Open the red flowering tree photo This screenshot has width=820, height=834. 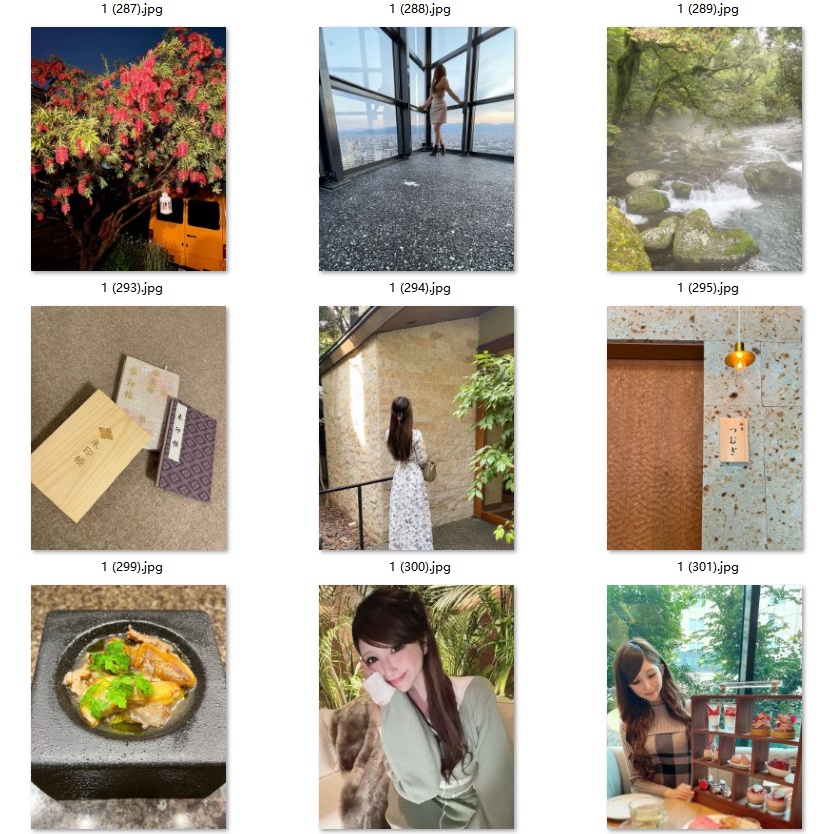[128, 149]
